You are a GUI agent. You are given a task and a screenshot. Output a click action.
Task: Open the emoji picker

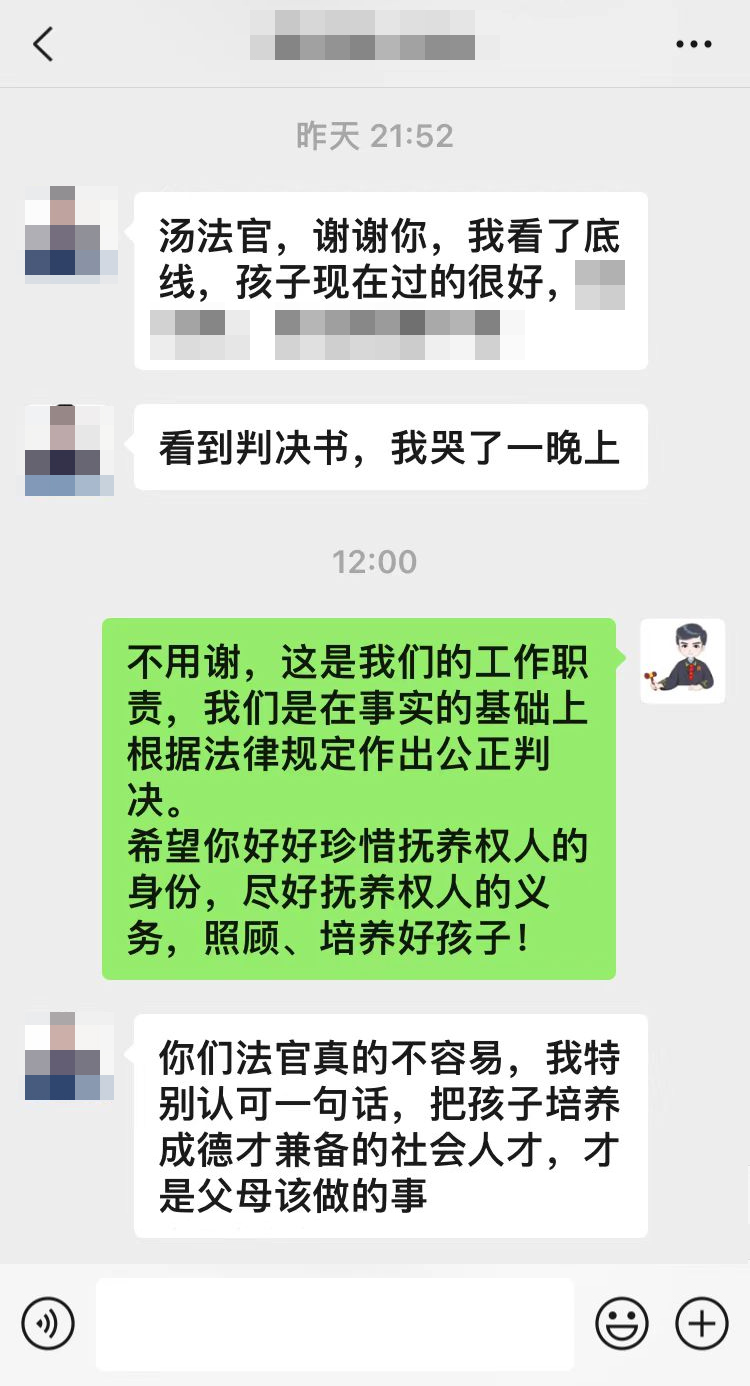point(621,1324)
